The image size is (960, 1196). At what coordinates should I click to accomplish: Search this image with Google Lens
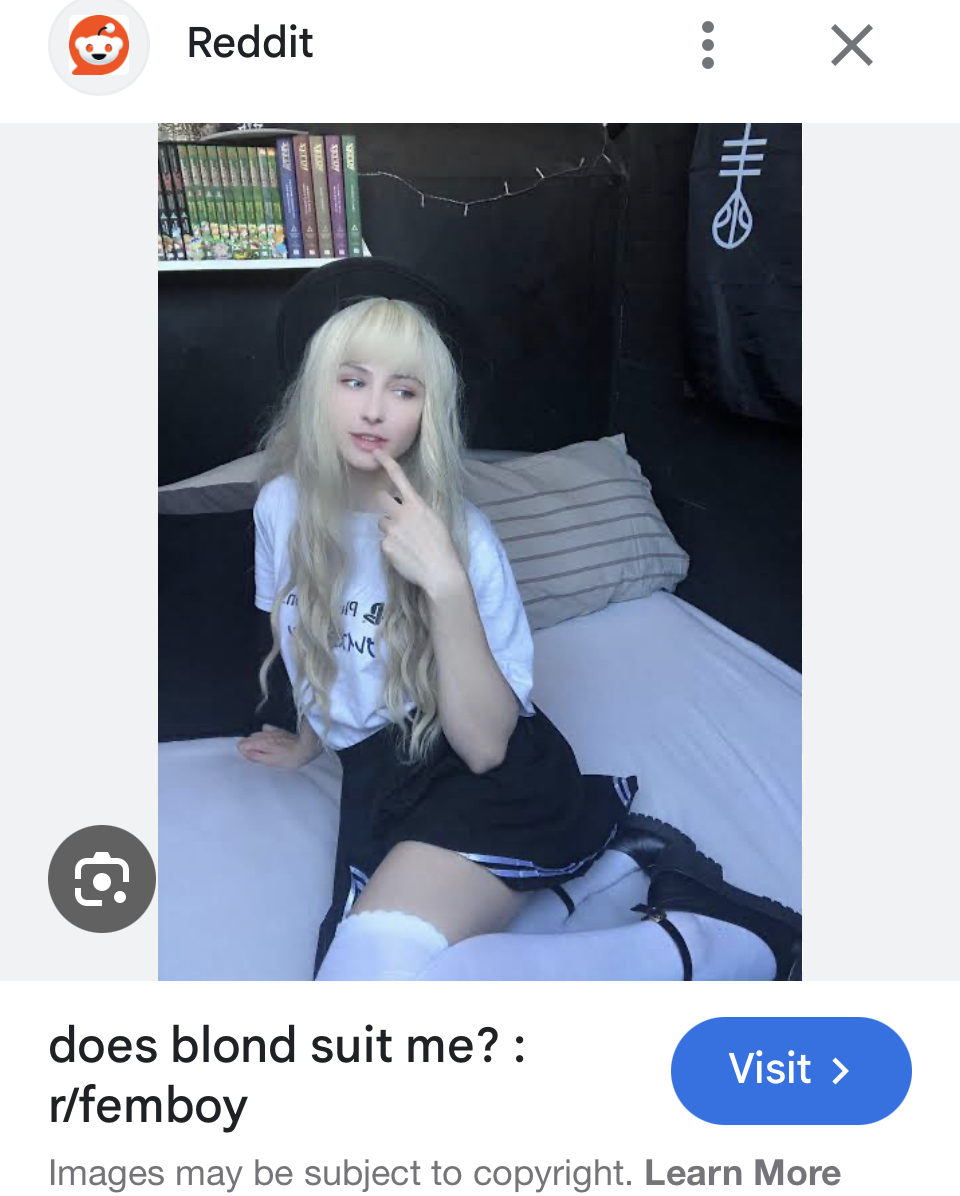point(102,879)
